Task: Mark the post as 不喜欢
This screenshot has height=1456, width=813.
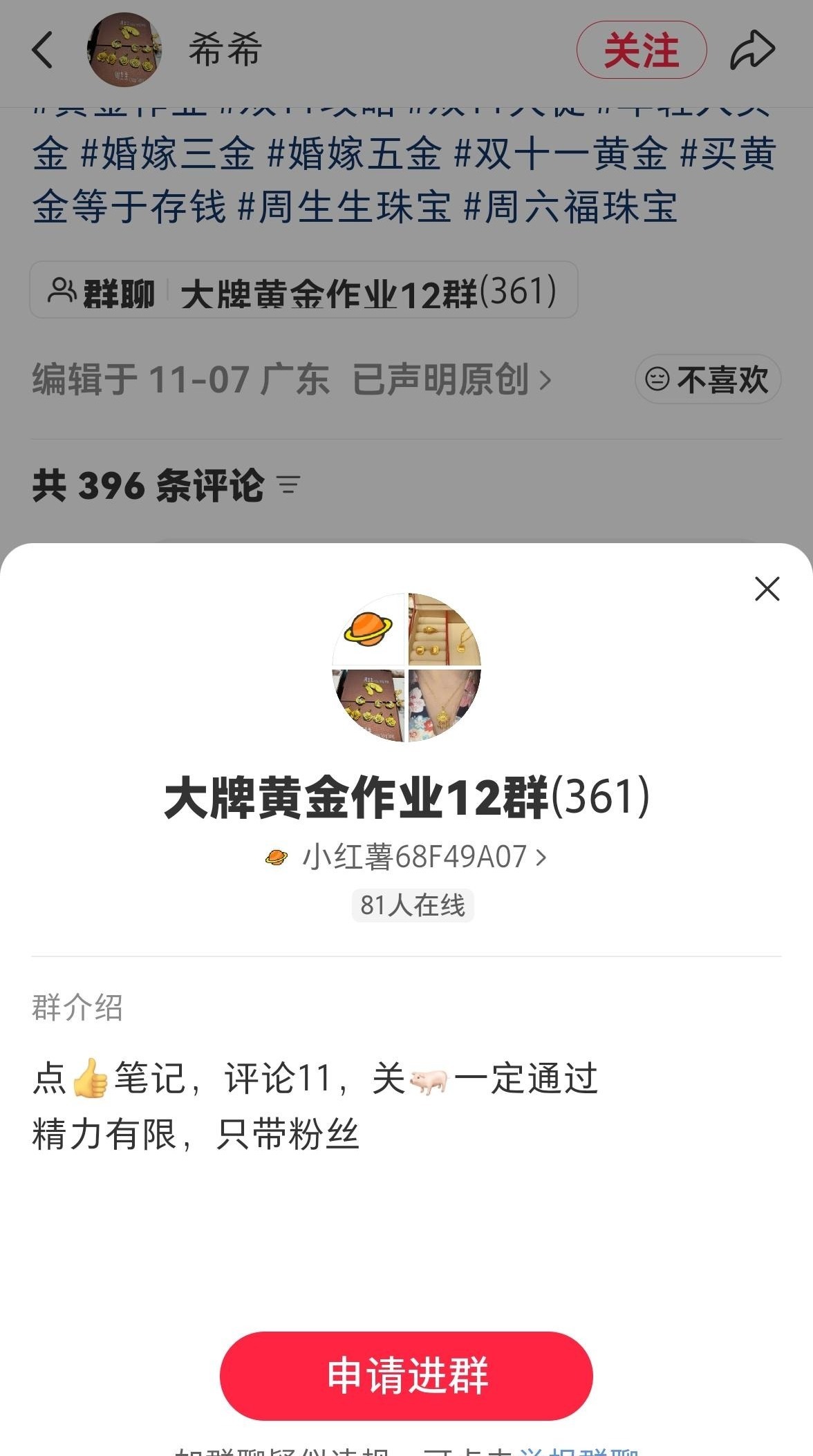Action: (x=707, y=379)
